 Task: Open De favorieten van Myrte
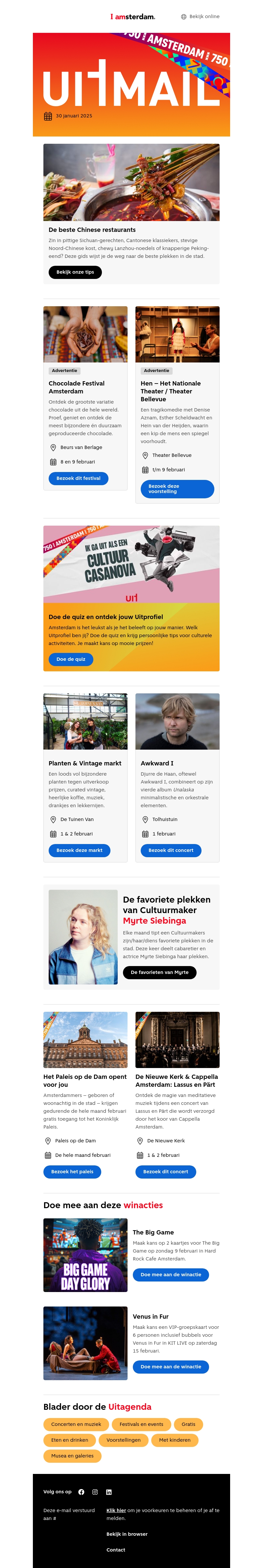click(159, 972)
